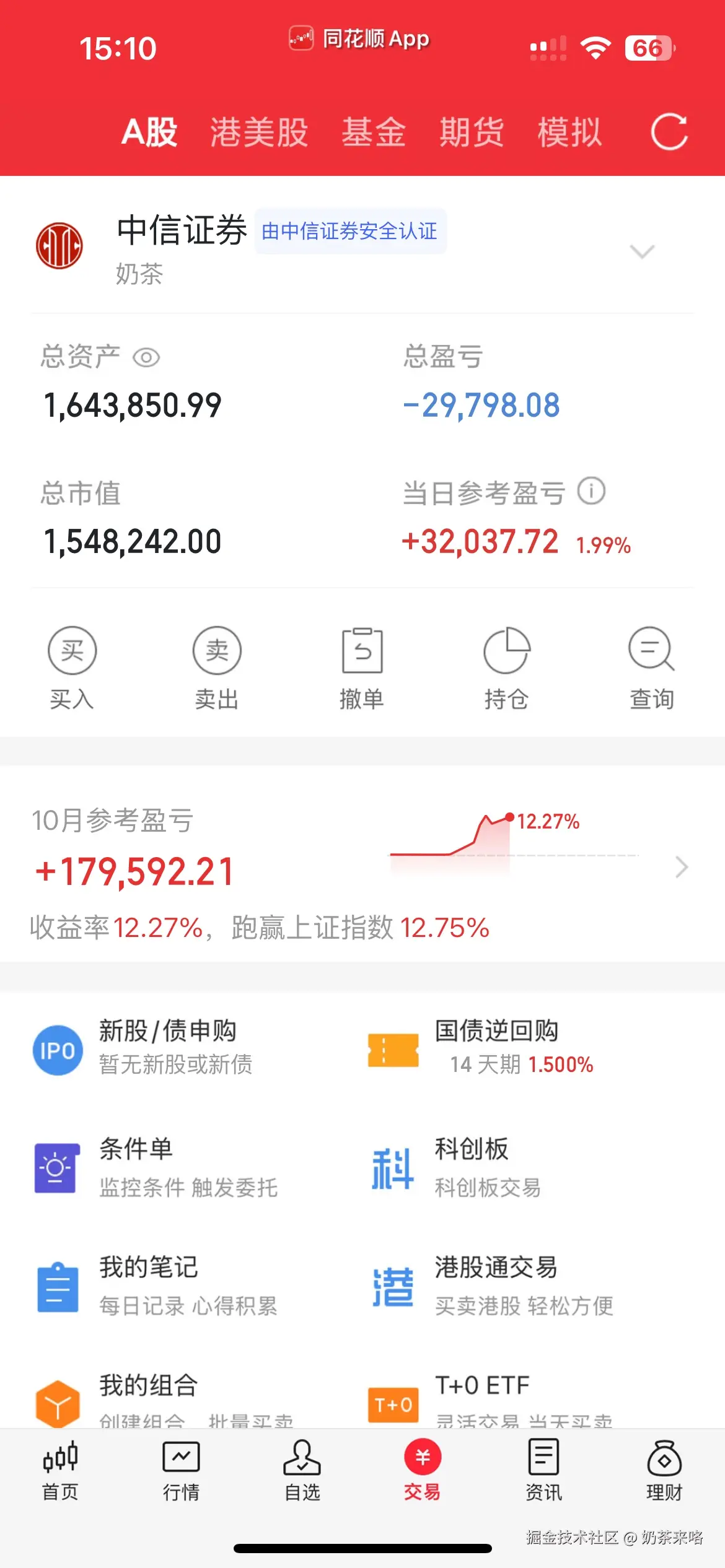Select the 卖出 (Sell) icon

(x=217, y=651)
